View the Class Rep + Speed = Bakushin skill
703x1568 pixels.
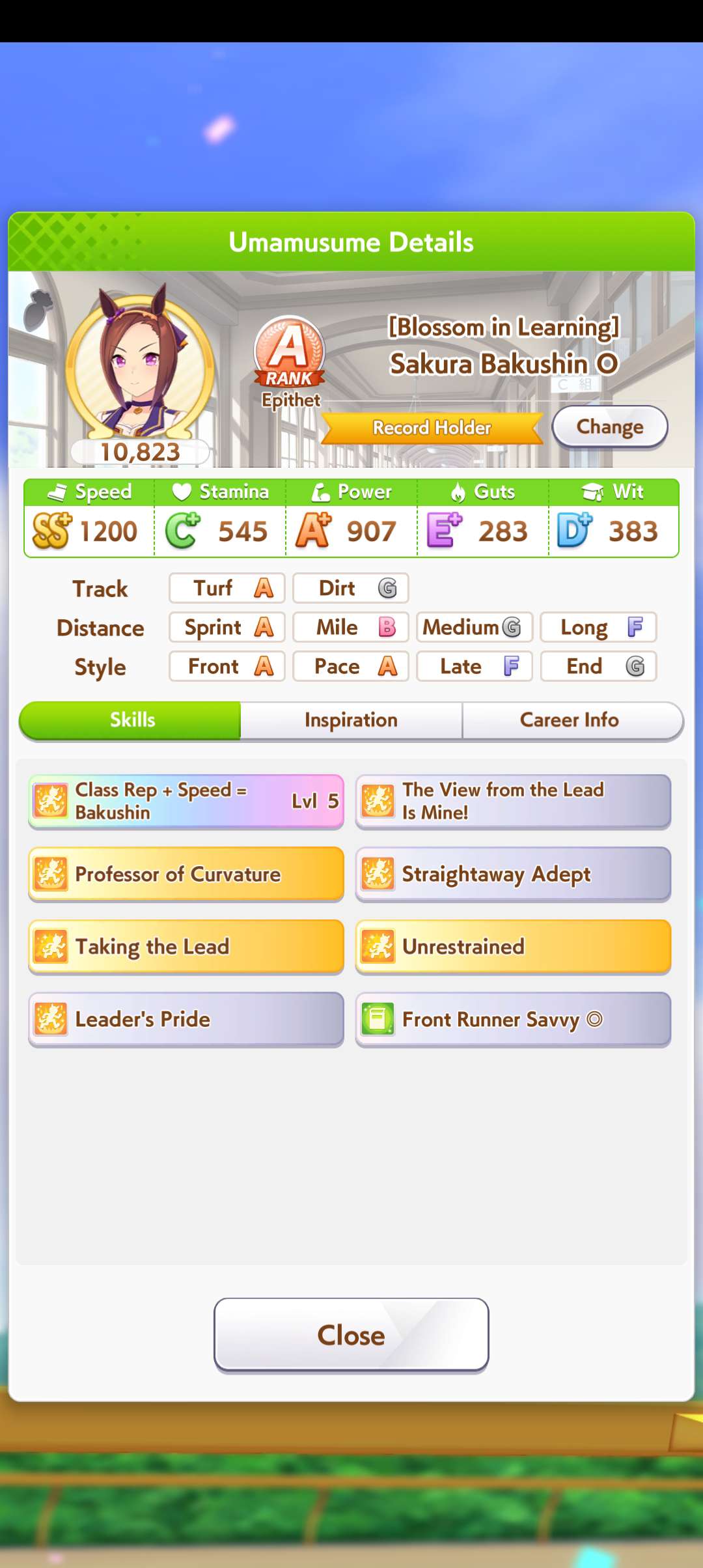pyautogui.click(x=186, y=801)
